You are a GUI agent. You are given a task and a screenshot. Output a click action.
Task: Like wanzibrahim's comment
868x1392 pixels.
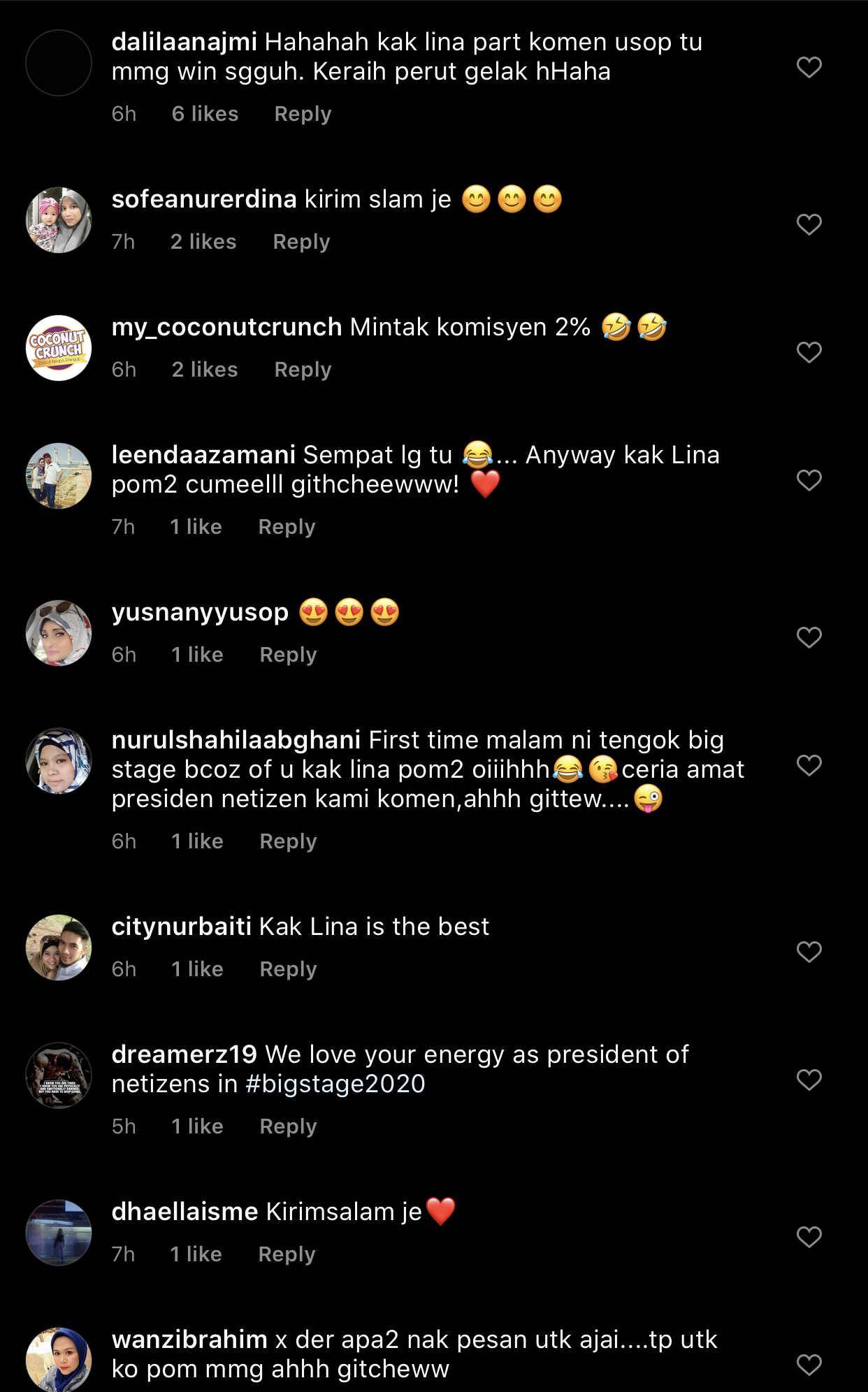coord(809,1364)
